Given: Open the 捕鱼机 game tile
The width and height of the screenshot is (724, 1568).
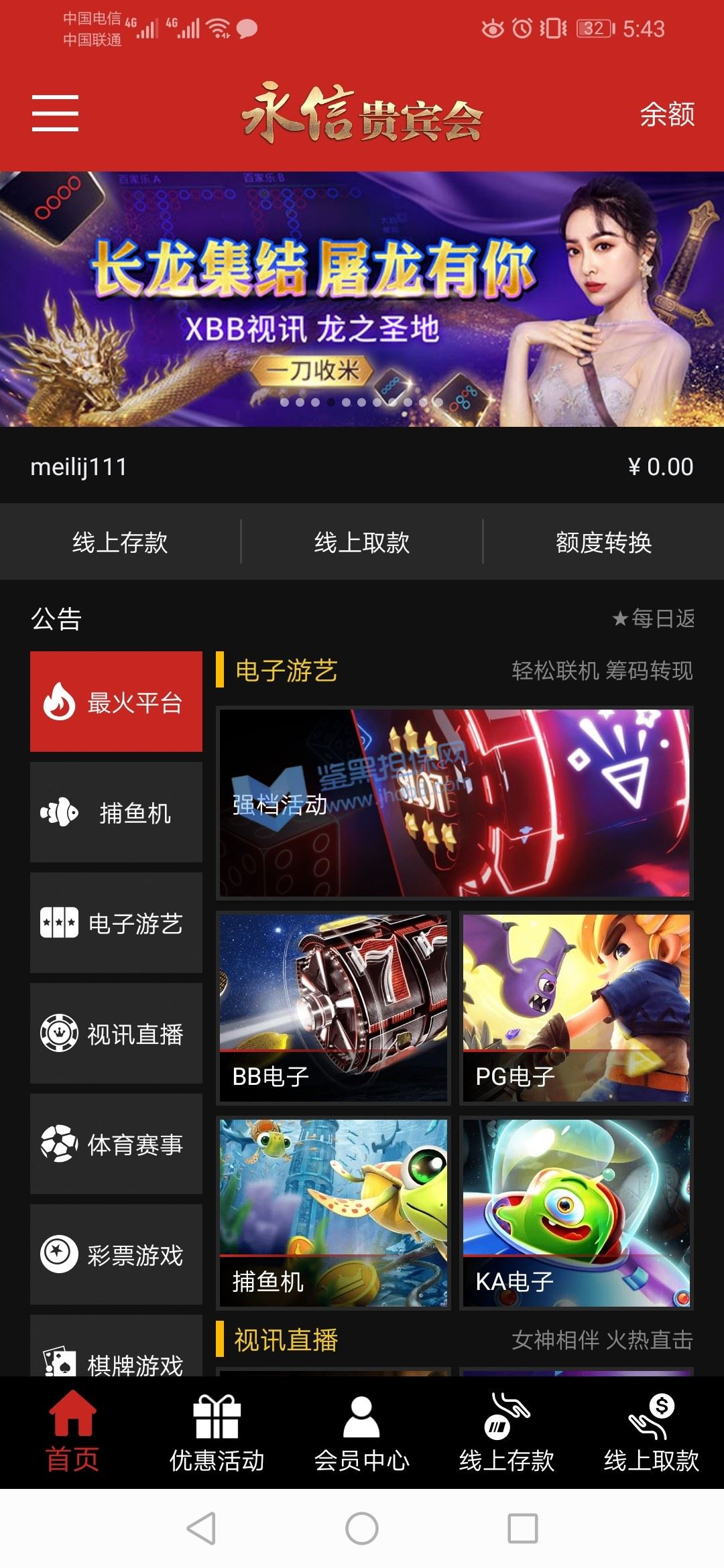Looking at the screenshot, I should click(333, 1213).
